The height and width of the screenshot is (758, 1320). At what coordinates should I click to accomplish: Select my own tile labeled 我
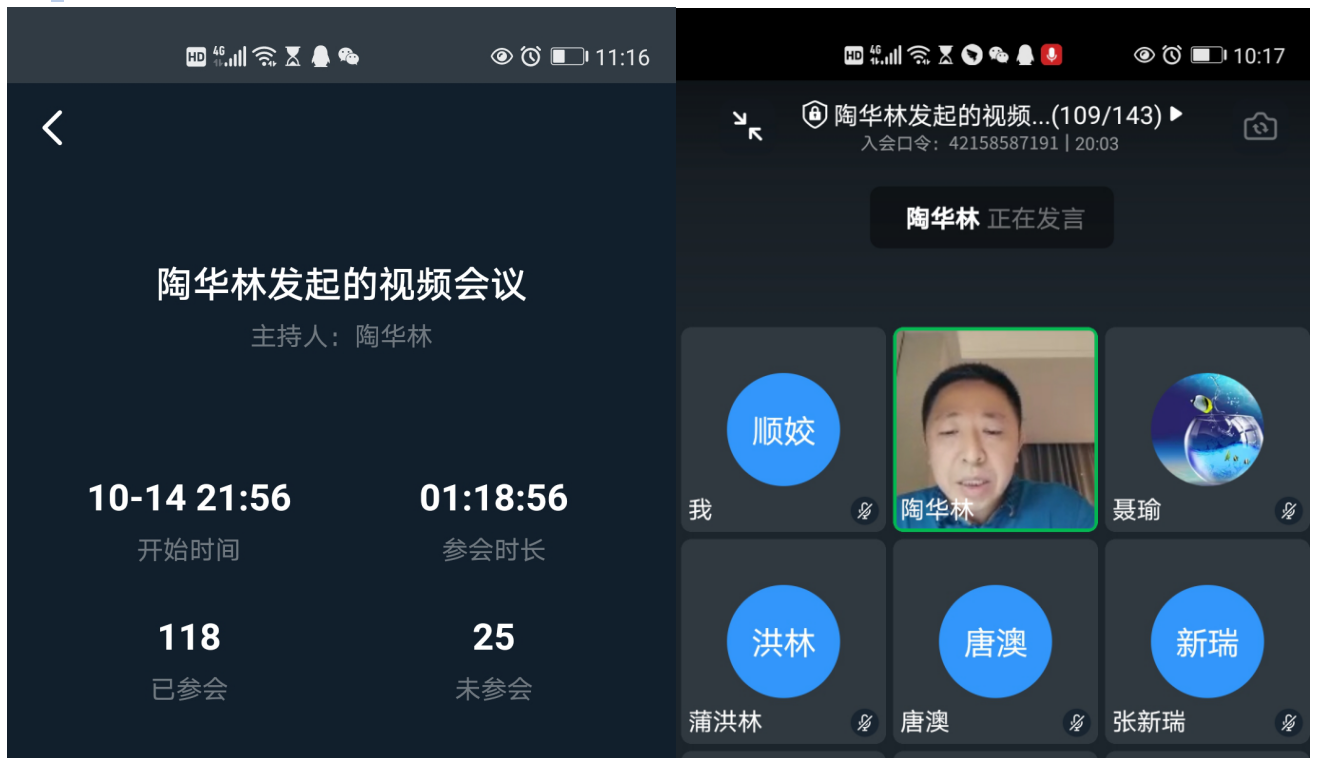[783, 429]
